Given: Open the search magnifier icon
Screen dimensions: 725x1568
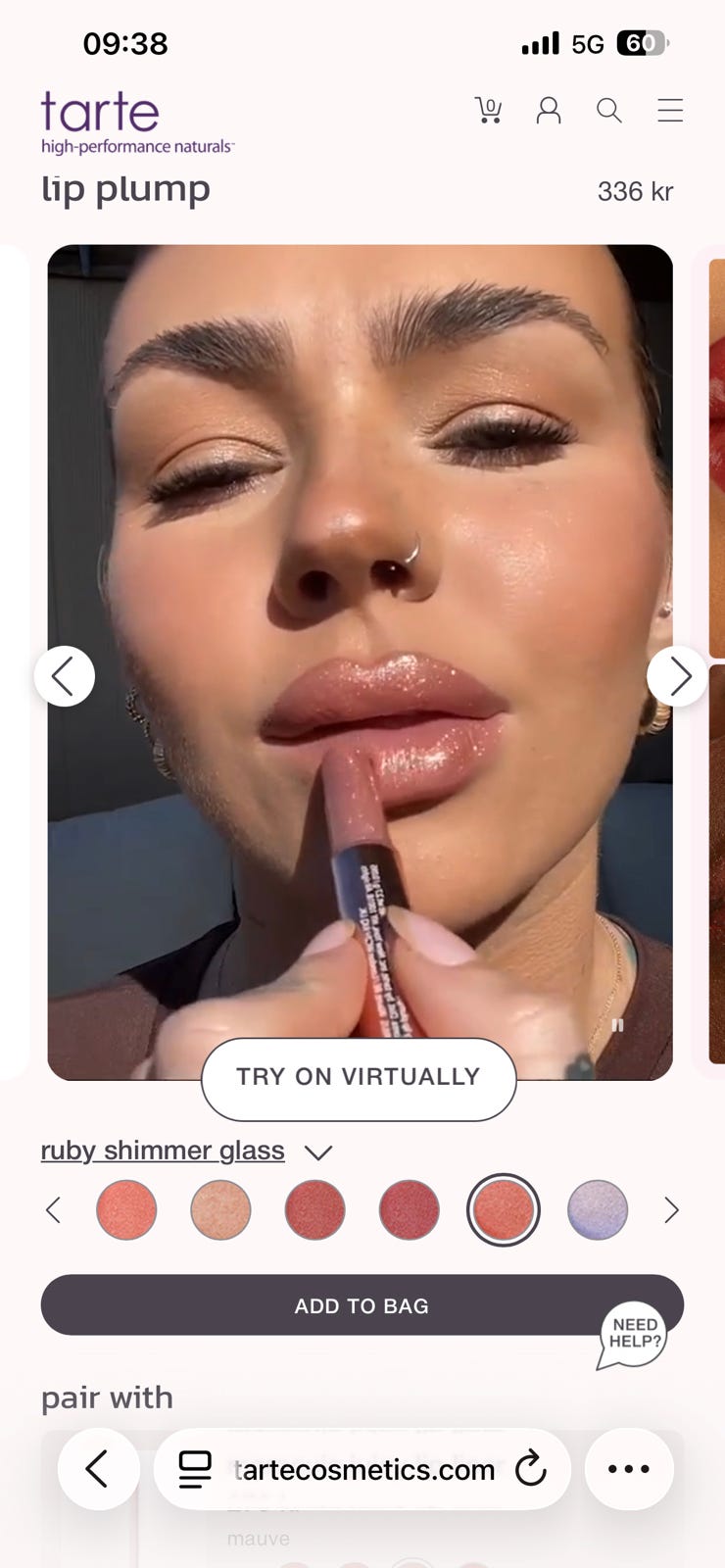Looking at the screenshot, I should point(609,110).
